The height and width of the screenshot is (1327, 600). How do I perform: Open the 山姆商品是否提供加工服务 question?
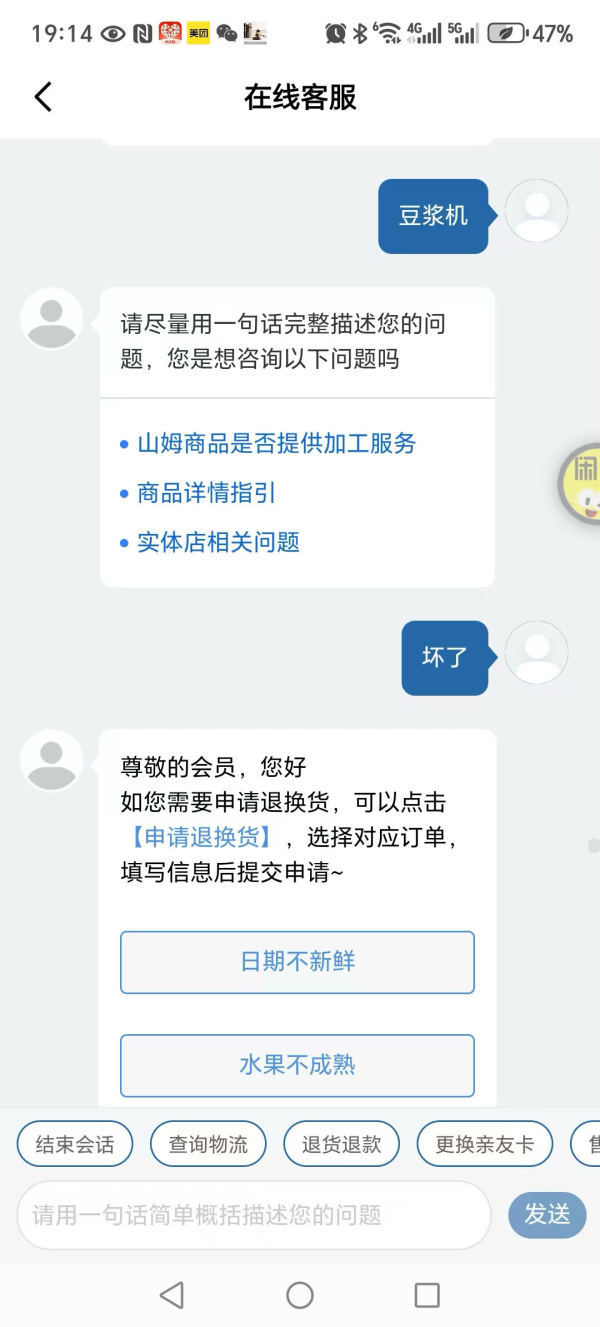tap(276, 444)
